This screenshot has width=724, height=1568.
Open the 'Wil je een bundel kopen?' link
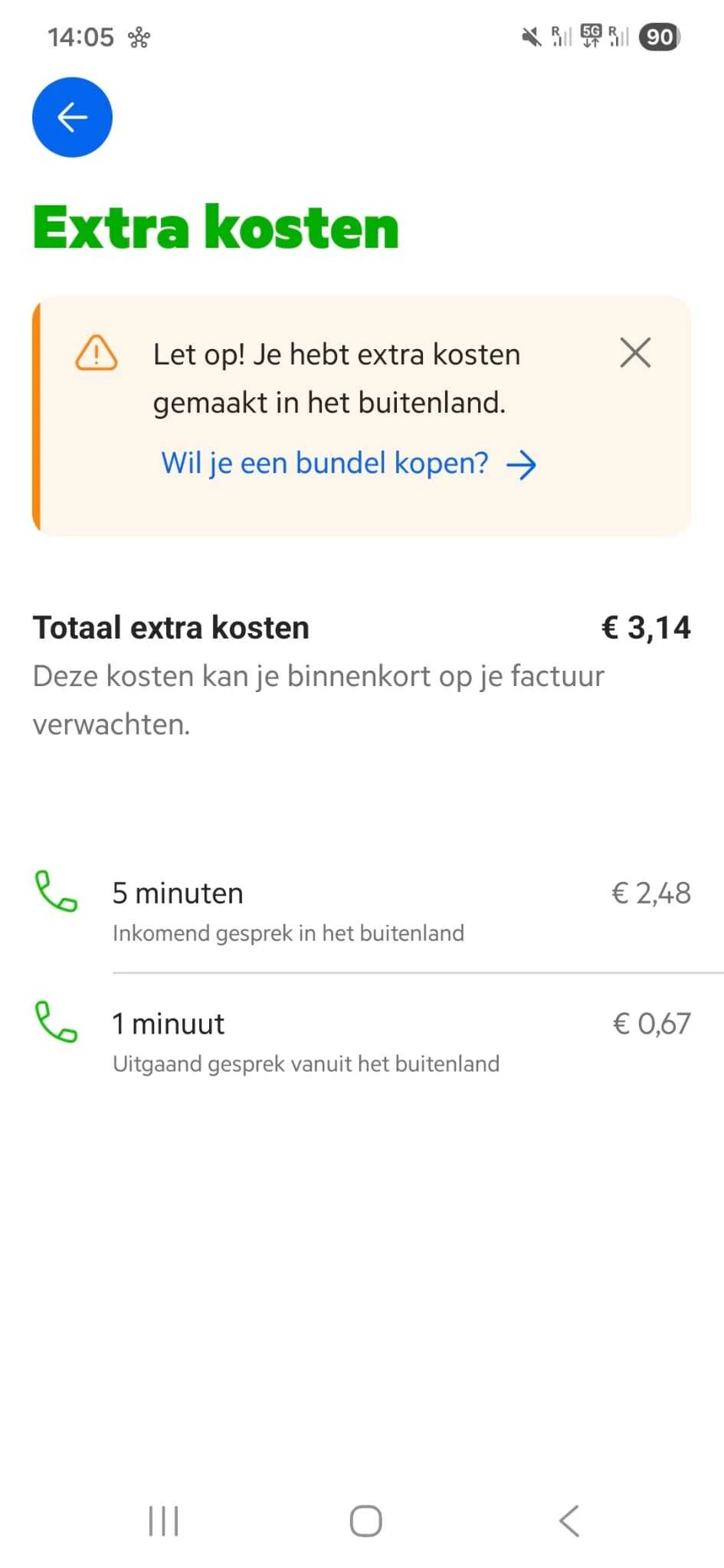tap(348, 464)
